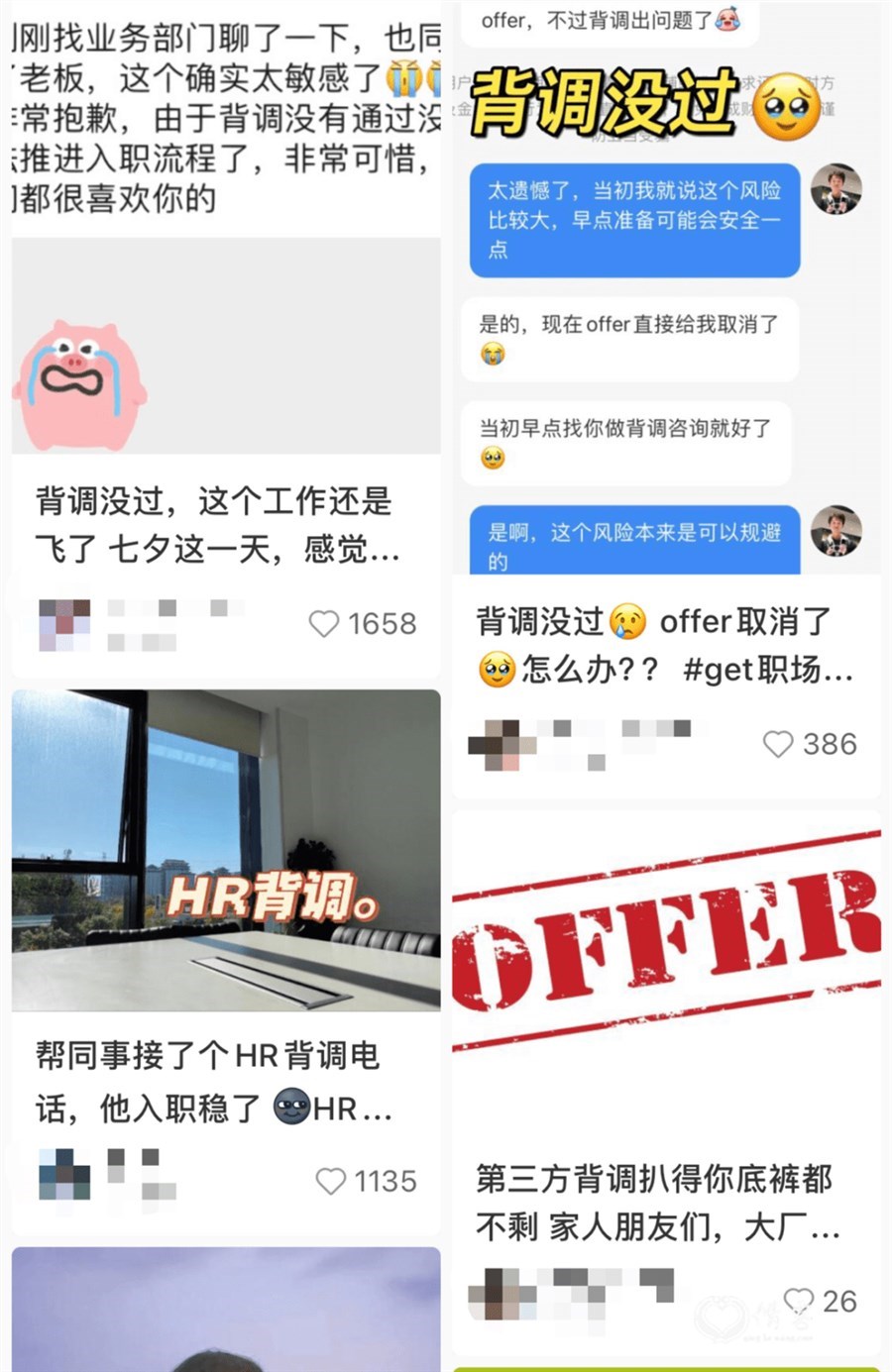The image size is (892, 1372).
Task: Like the post with 26 likes
Action: (x=798, y=1301)
